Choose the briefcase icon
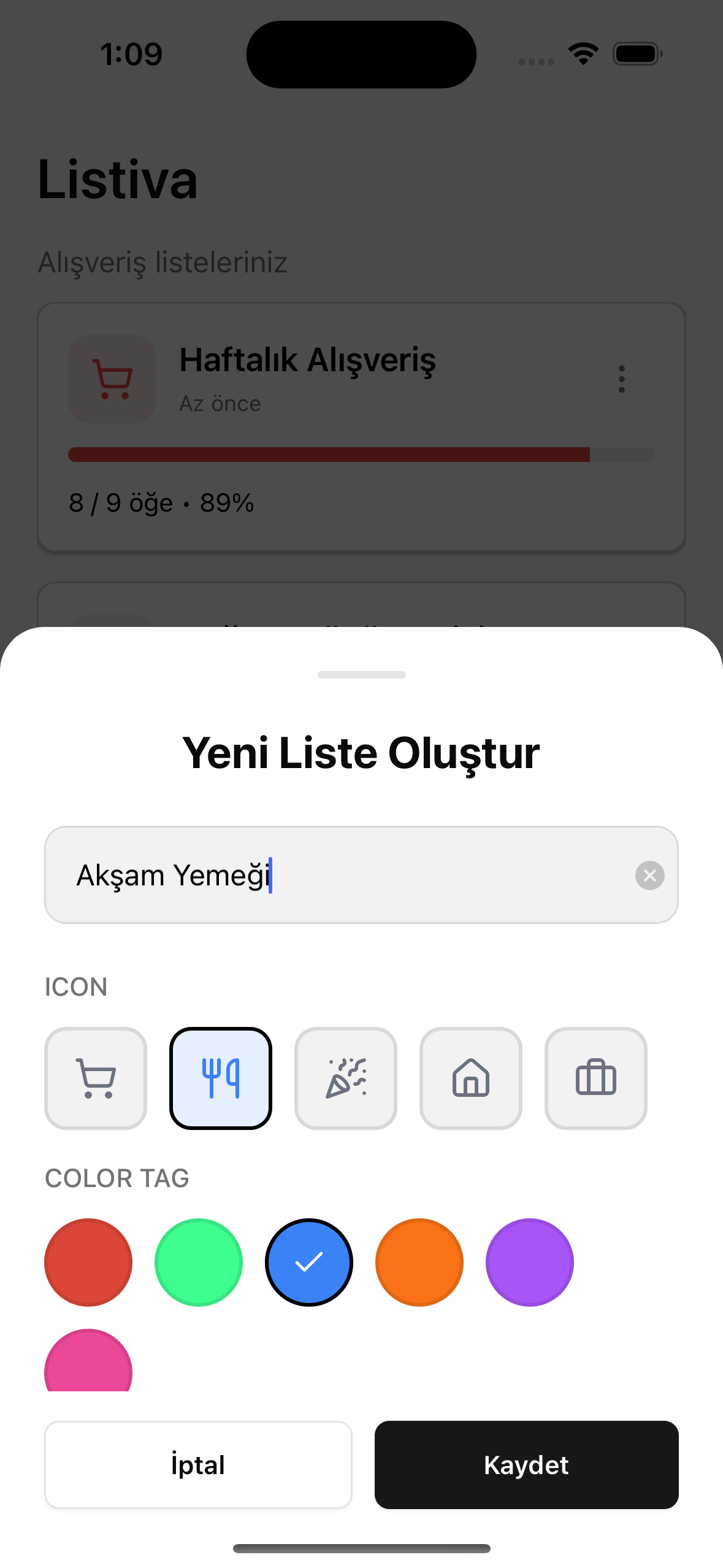This screenshot has width=723, height=1568. 595,1078
